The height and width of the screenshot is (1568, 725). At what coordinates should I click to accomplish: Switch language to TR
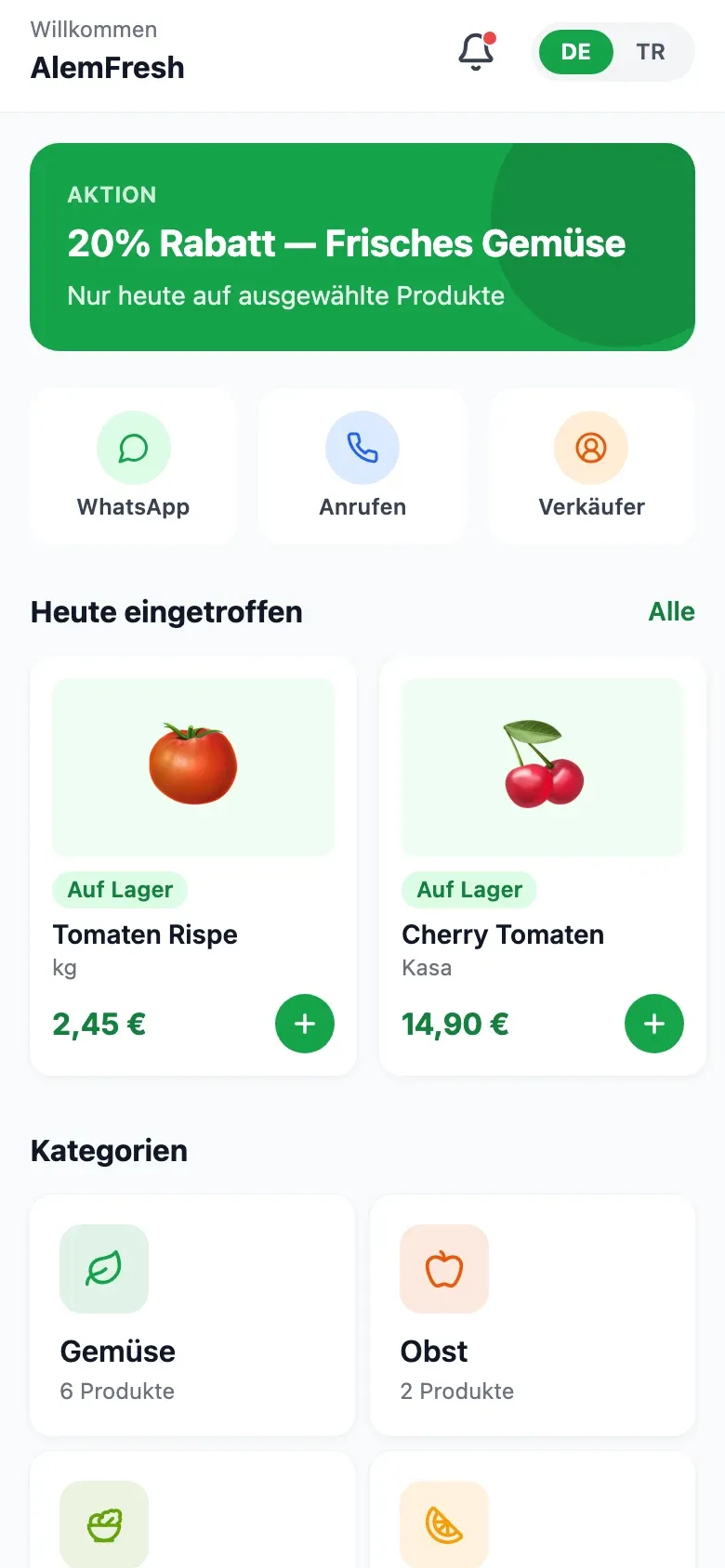pos(651,52)
